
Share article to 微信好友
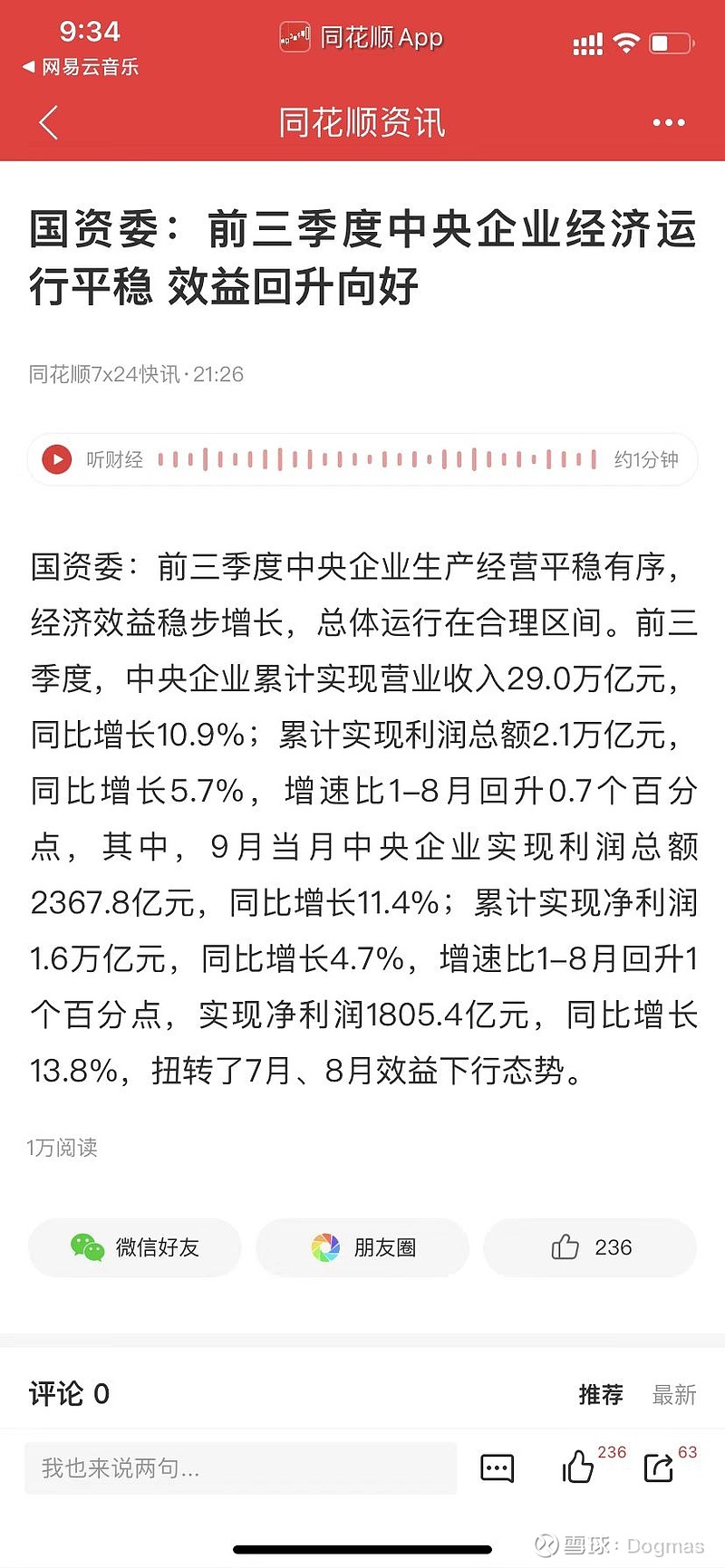[135, 1247]
